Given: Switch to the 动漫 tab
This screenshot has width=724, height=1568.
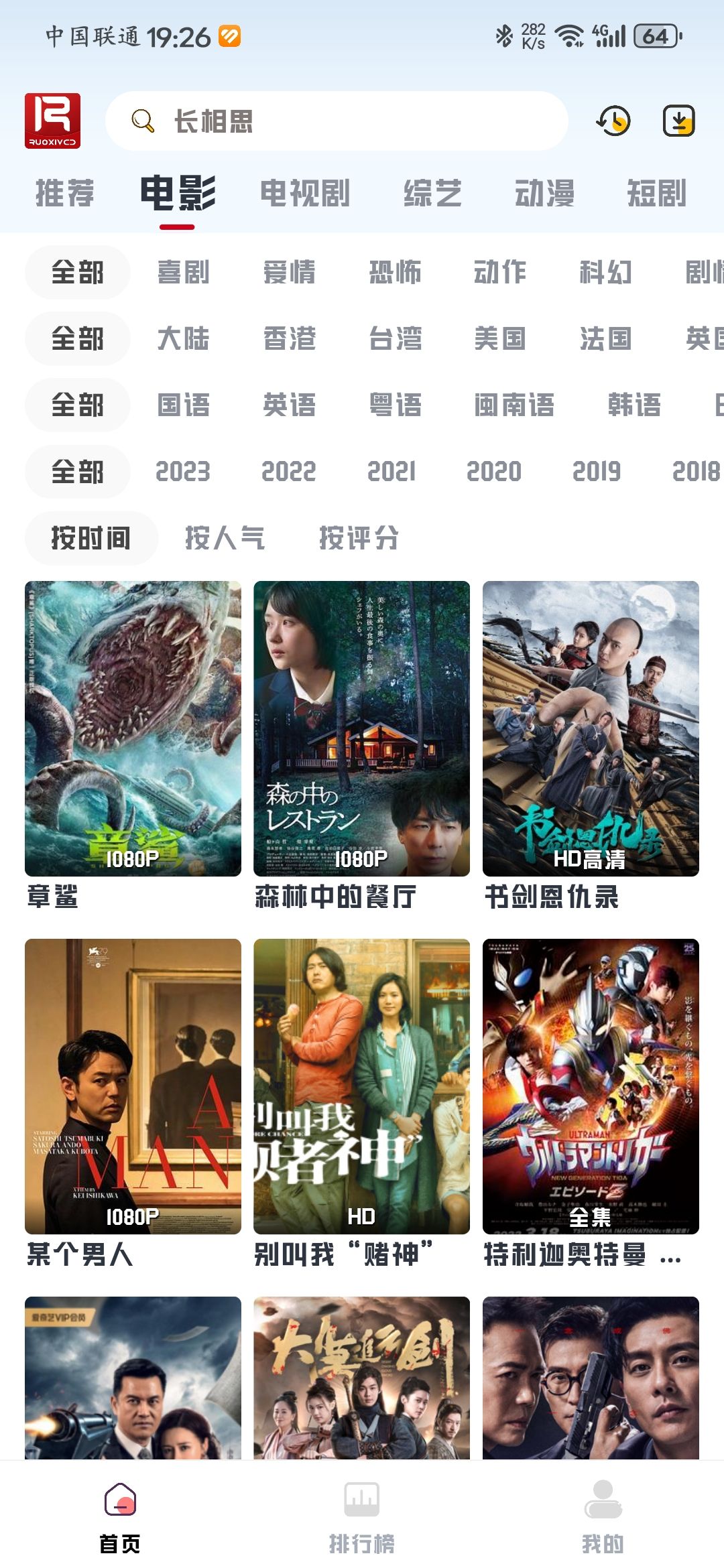Looking at the screenshot, I should click(x=544, y=194).
